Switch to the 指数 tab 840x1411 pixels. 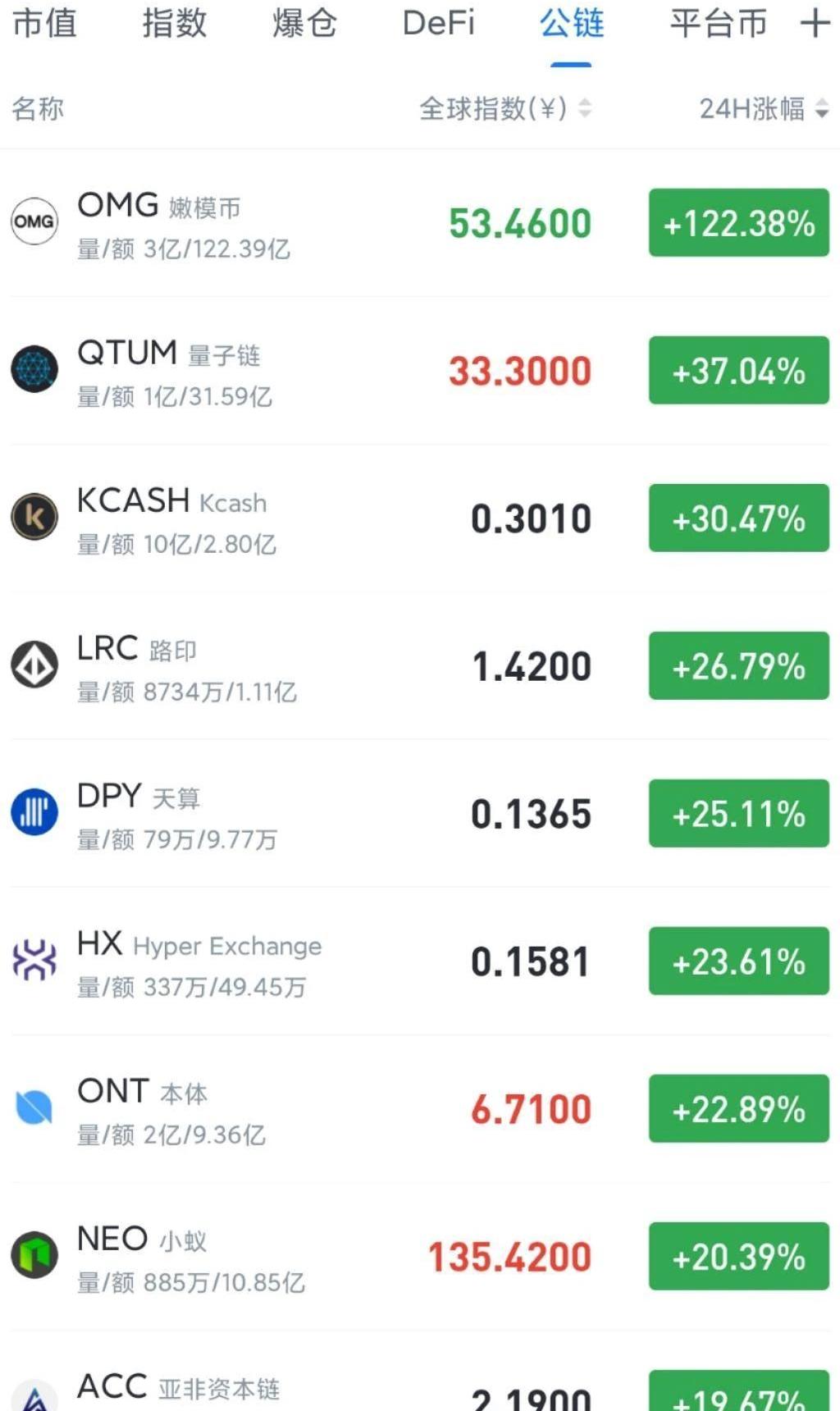click(x=174, y=23)
